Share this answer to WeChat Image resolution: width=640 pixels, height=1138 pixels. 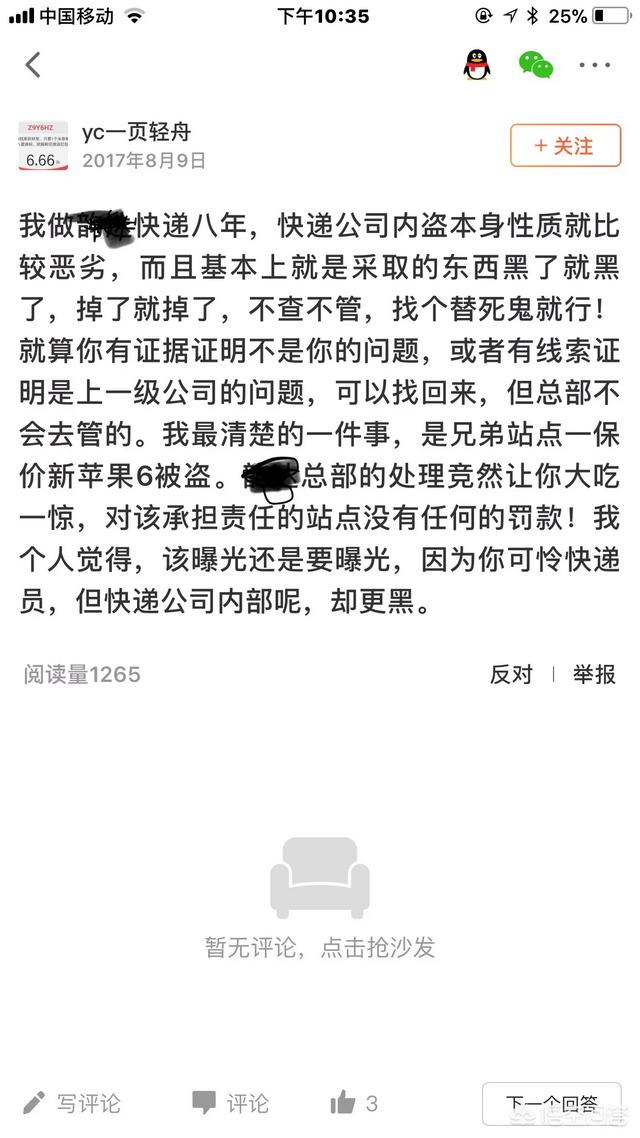(535, 66)
